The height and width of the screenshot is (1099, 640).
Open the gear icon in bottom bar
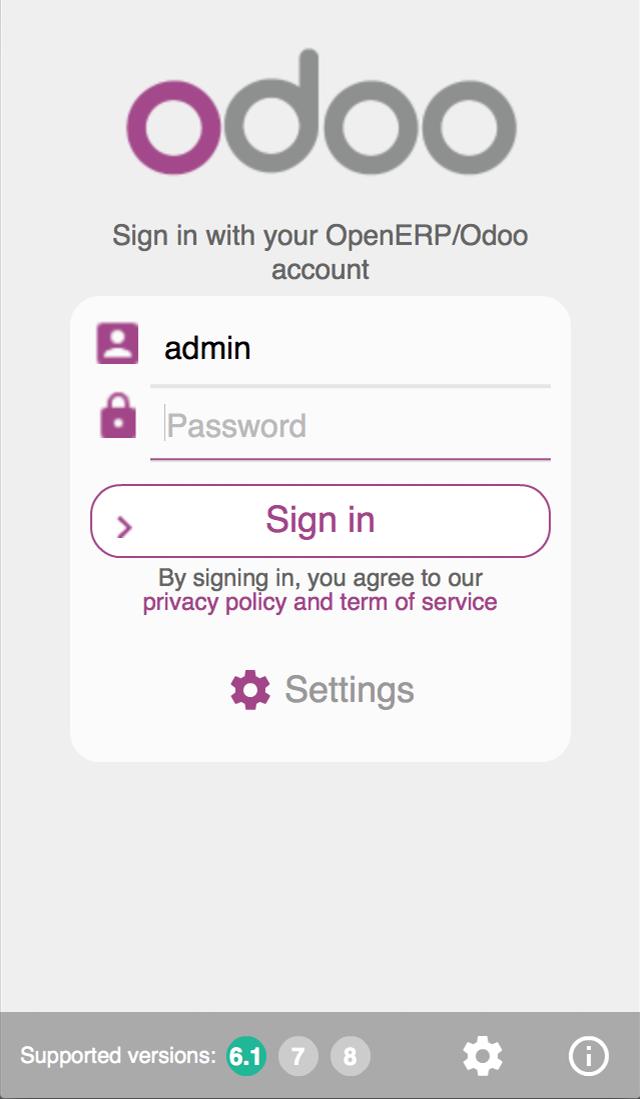tap(482, 1056)
